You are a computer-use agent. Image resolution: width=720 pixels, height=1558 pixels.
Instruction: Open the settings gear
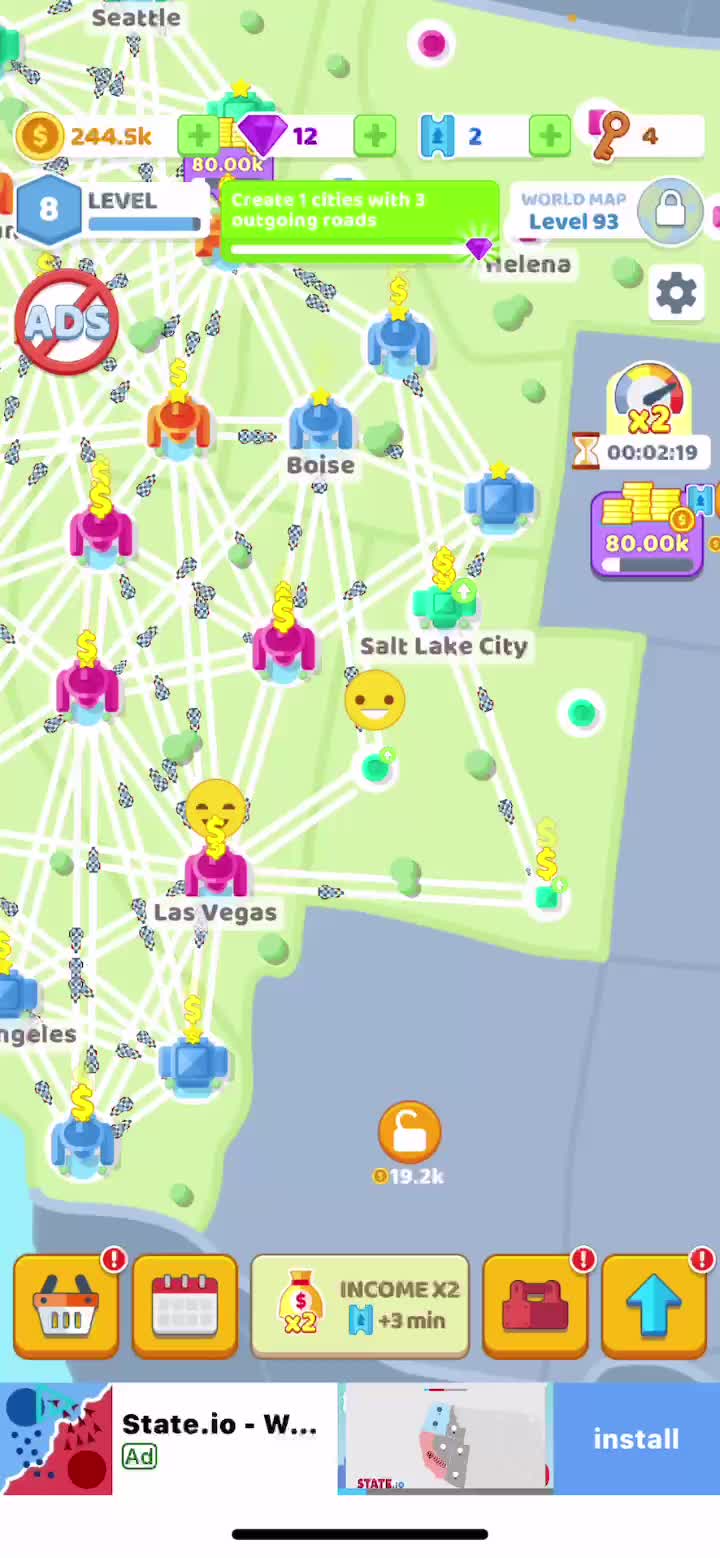coord(676,293)
